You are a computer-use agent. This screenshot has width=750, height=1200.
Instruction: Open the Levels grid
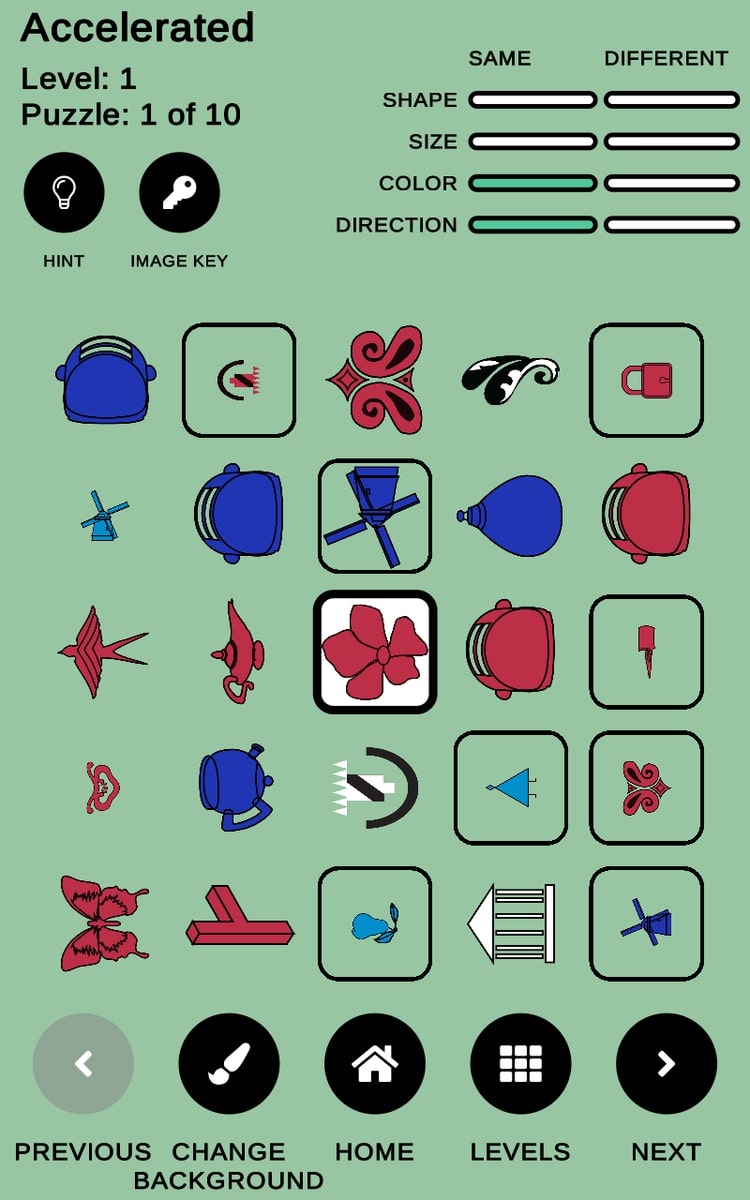click(x=521, y=1064)
